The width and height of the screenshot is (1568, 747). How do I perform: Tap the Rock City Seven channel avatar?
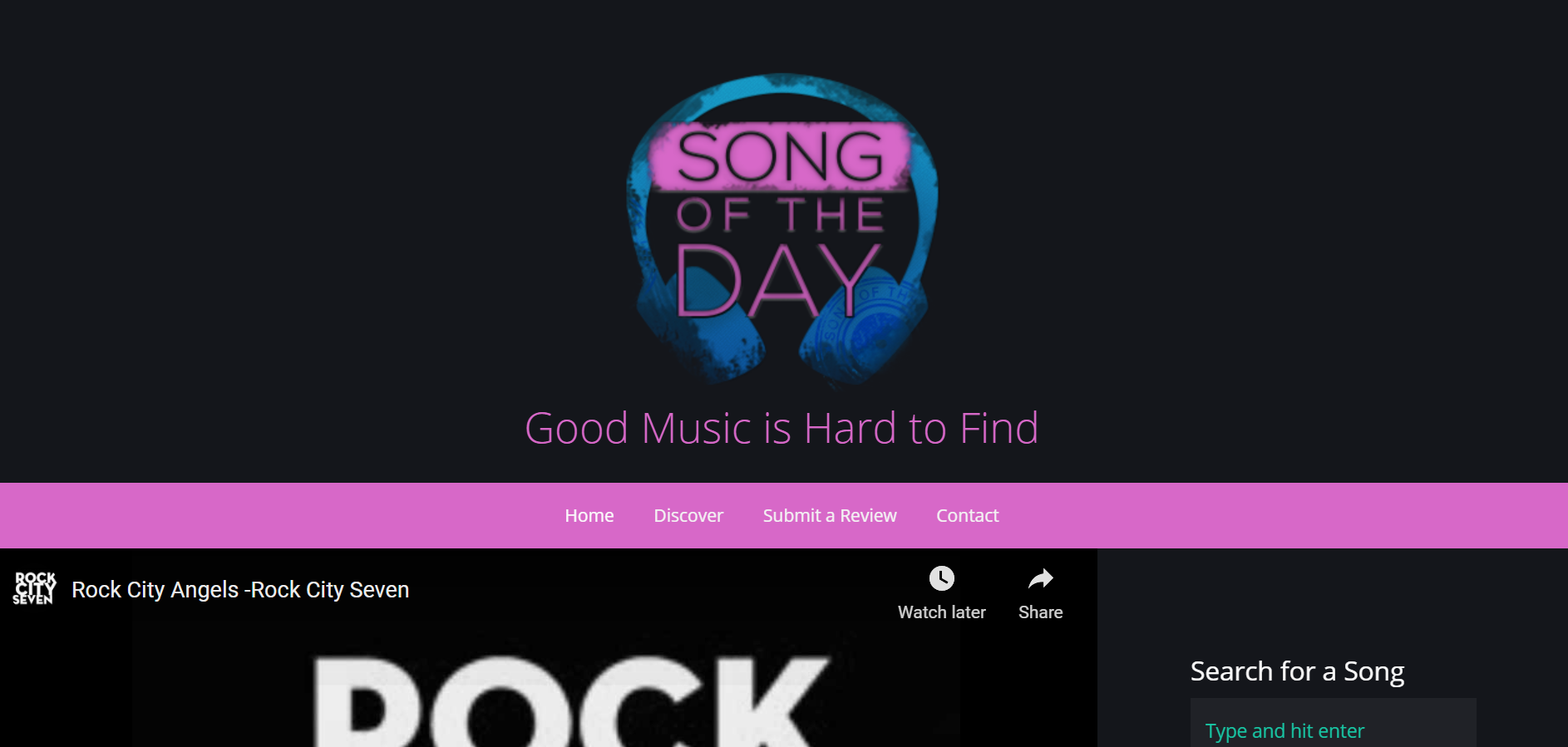click(x=34, y=588)
